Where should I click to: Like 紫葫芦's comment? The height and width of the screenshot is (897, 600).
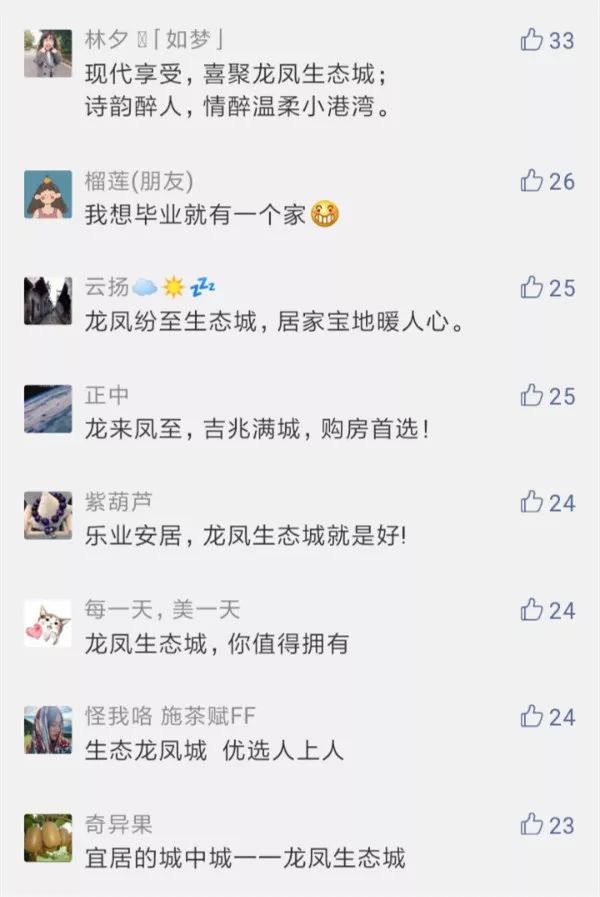(531, 502)
